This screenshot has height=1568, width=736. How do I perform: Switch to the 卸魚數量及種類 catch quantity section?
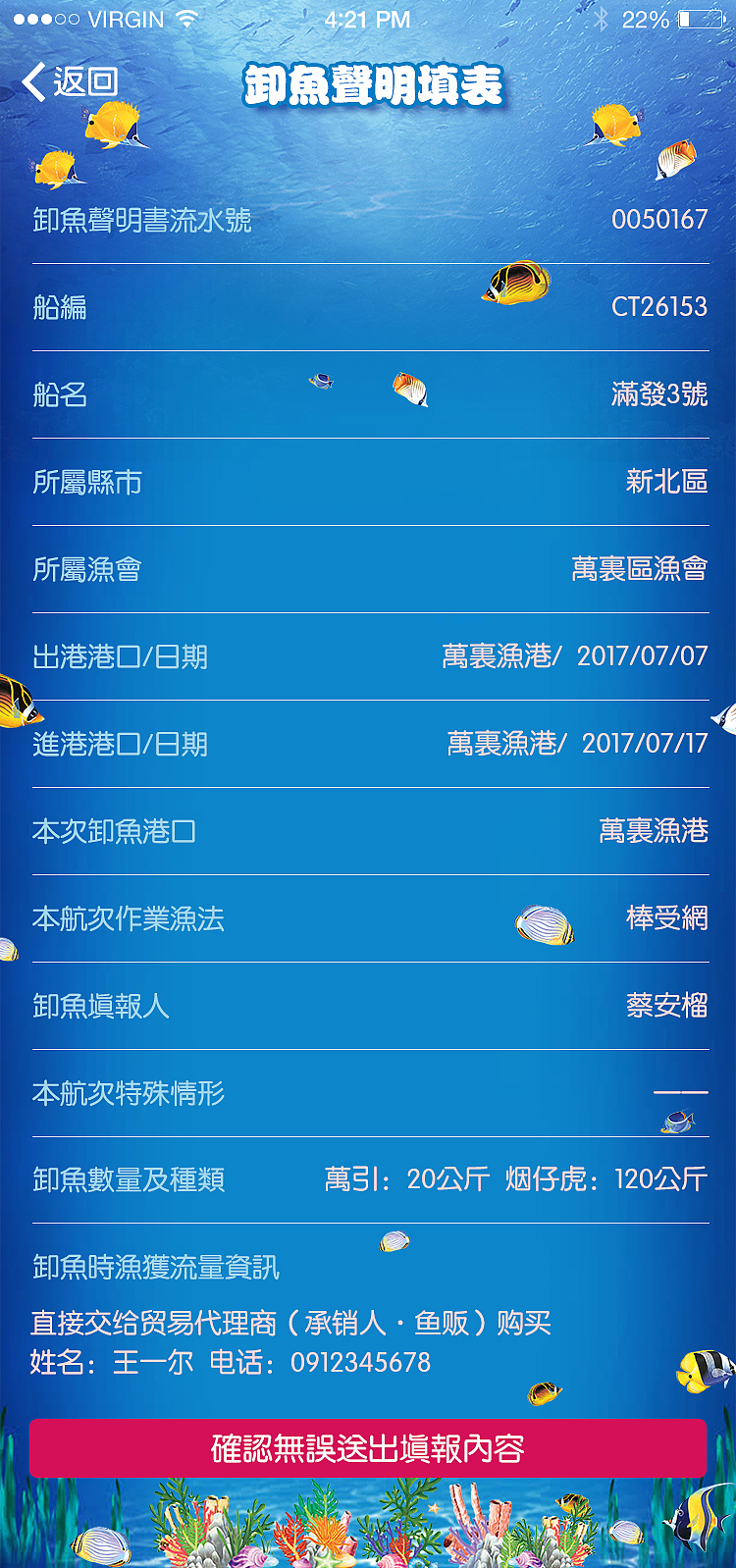pos(368,1181)
